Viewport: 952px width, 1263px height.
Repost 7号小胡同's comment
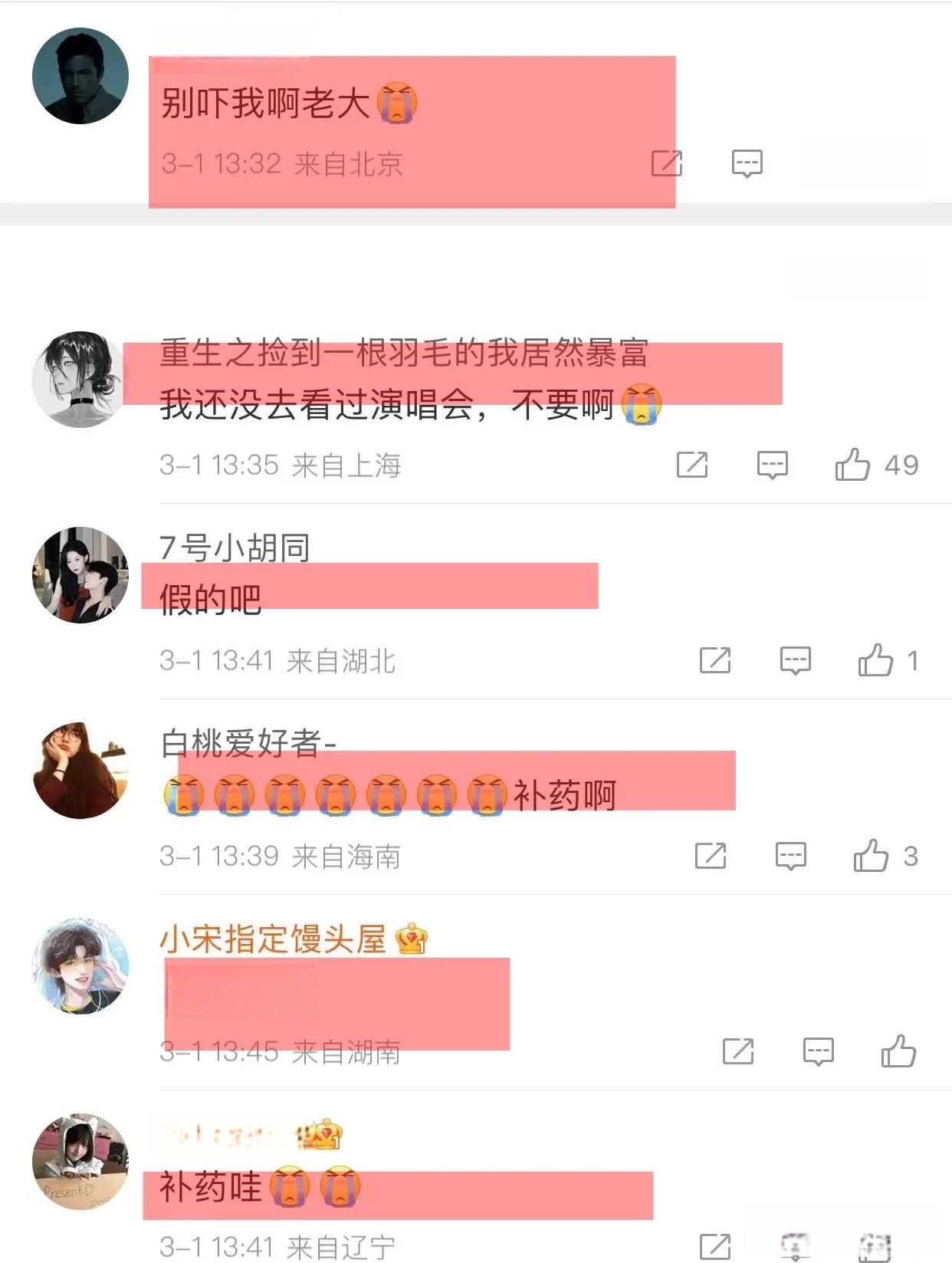tap(714, 660)
